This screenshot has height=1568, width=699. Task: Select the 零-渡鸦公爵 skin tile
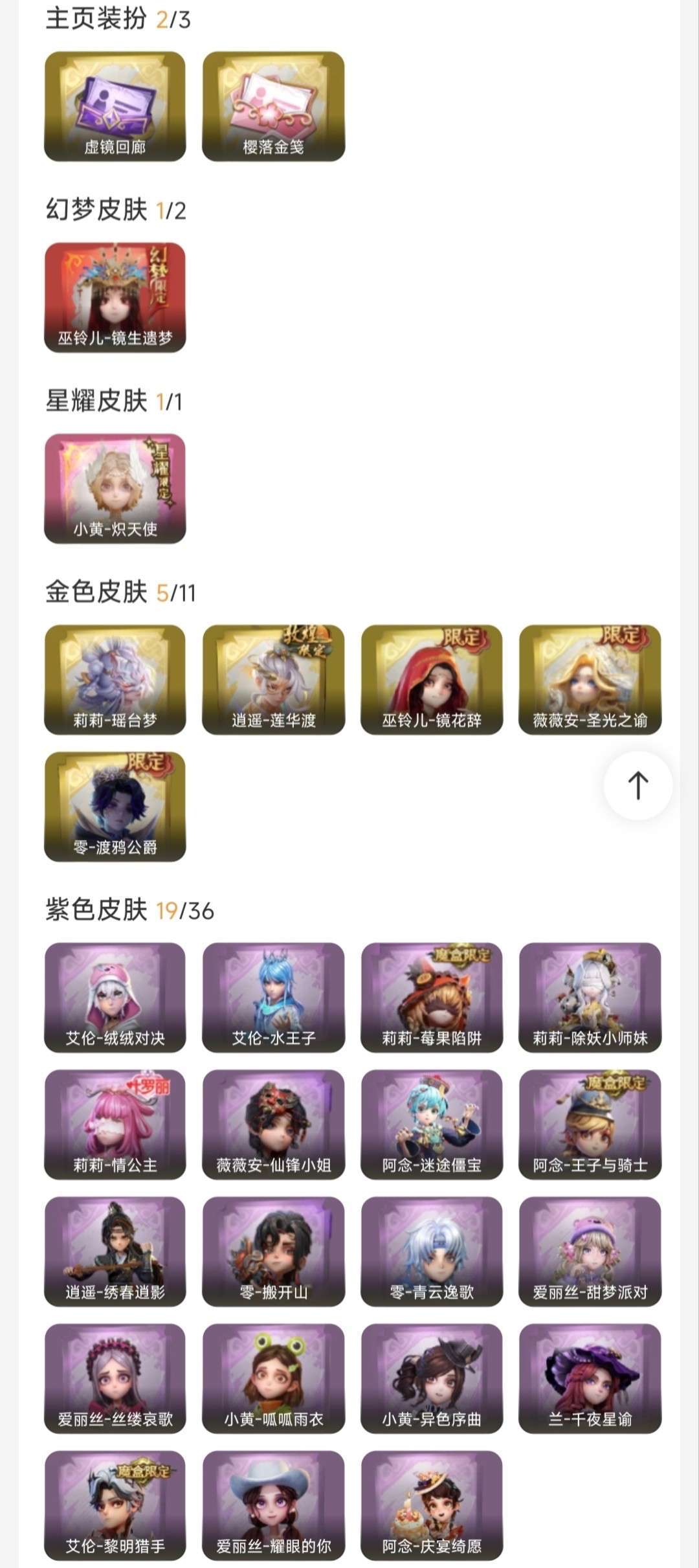point(115,806)
